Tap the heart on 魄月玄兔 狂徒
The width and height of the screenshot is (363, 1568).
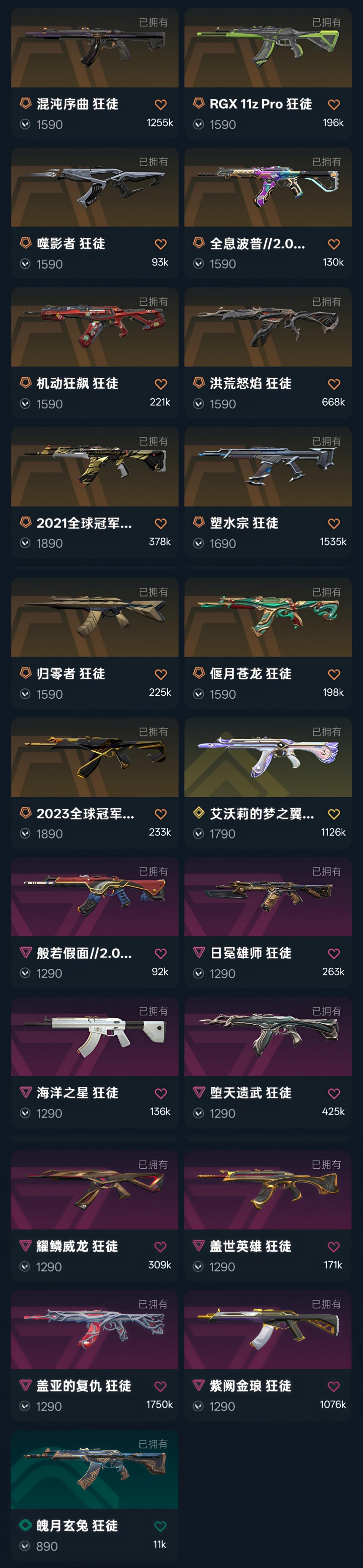(160, 1526)
